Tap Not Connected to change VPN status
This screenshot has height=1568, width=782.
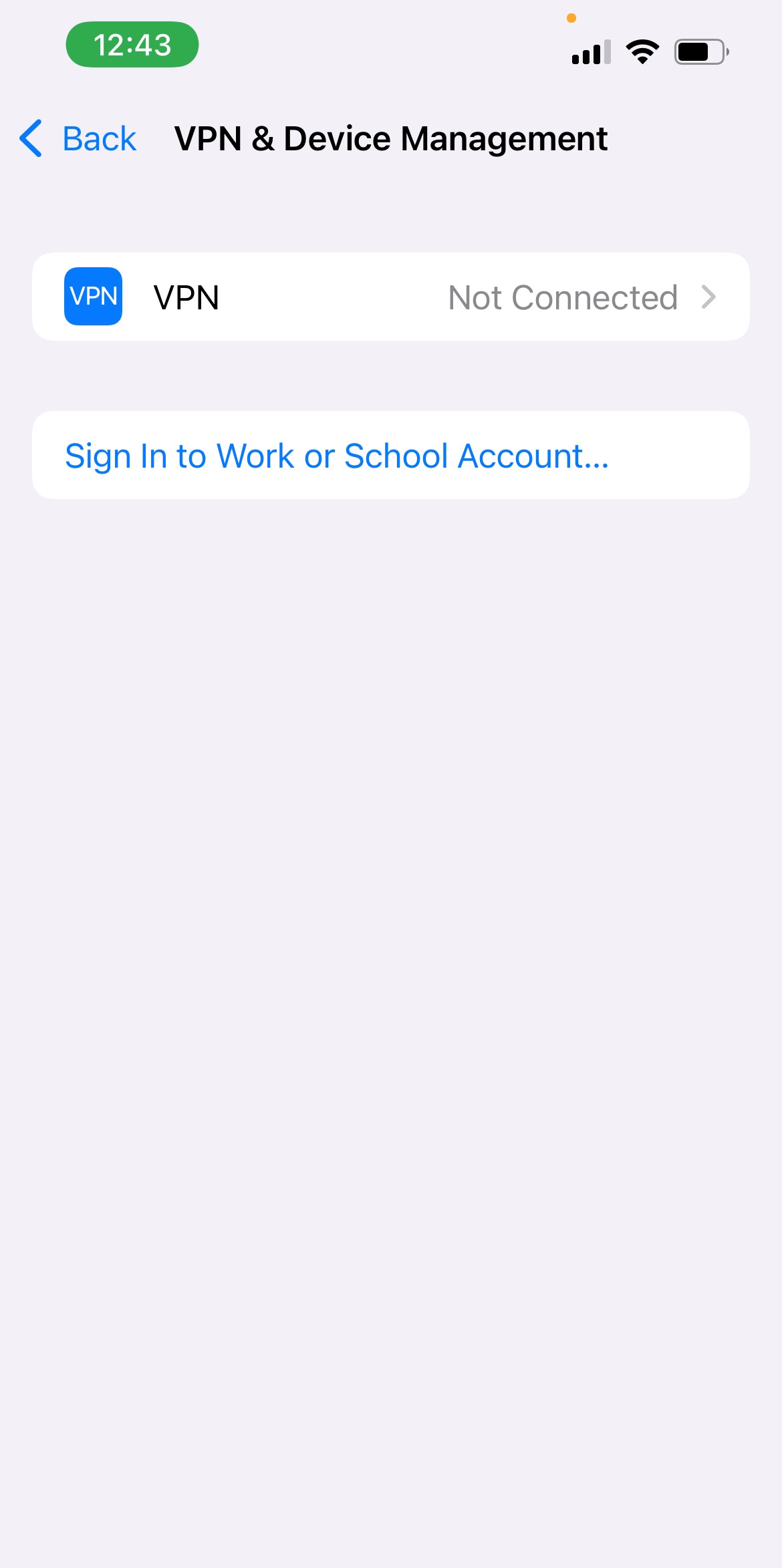pyautogui.click(x=562, y=296)
